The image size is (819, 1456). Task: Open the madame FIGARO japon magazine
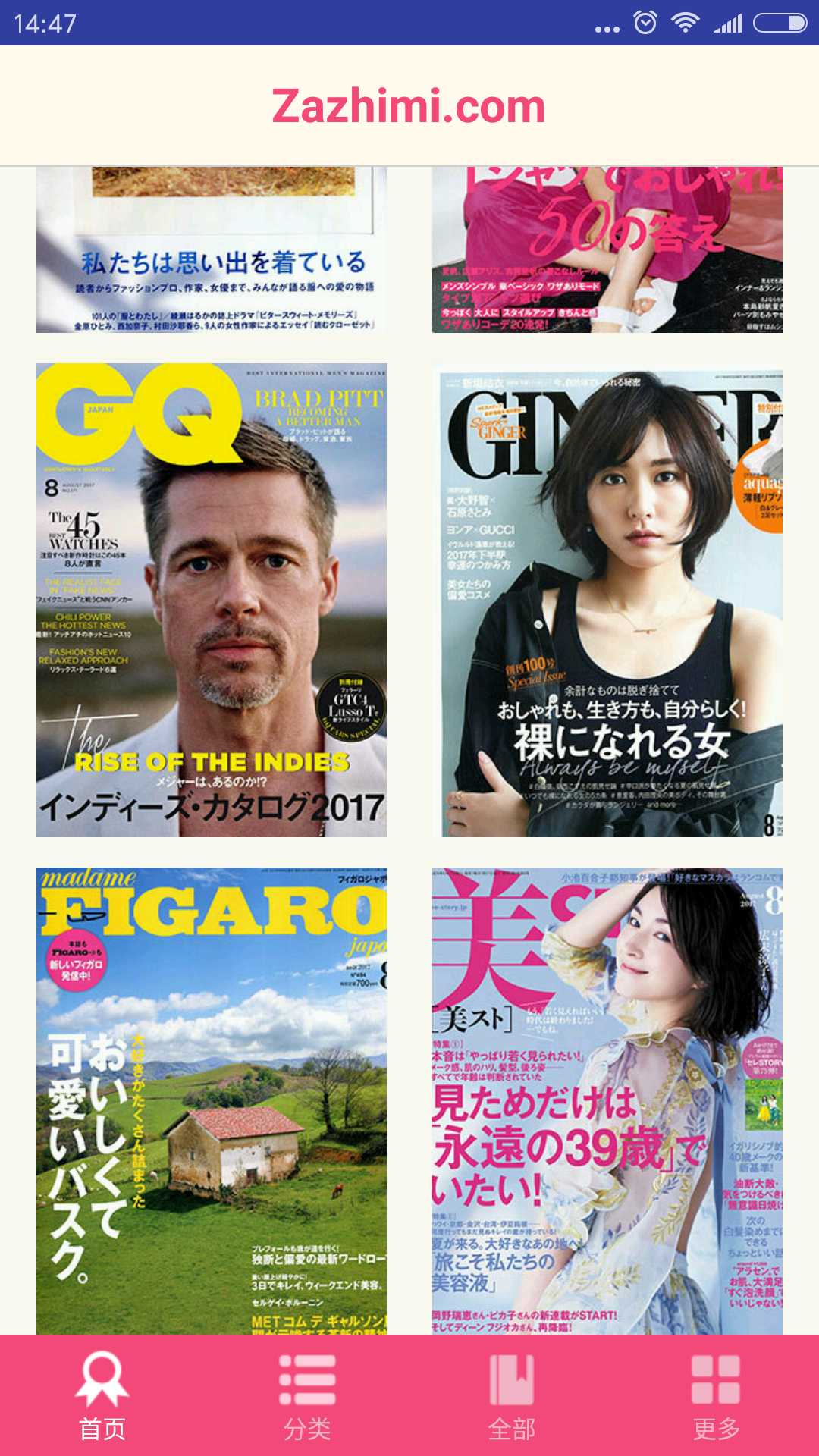pyautogui.click(x=211, y=1100)
